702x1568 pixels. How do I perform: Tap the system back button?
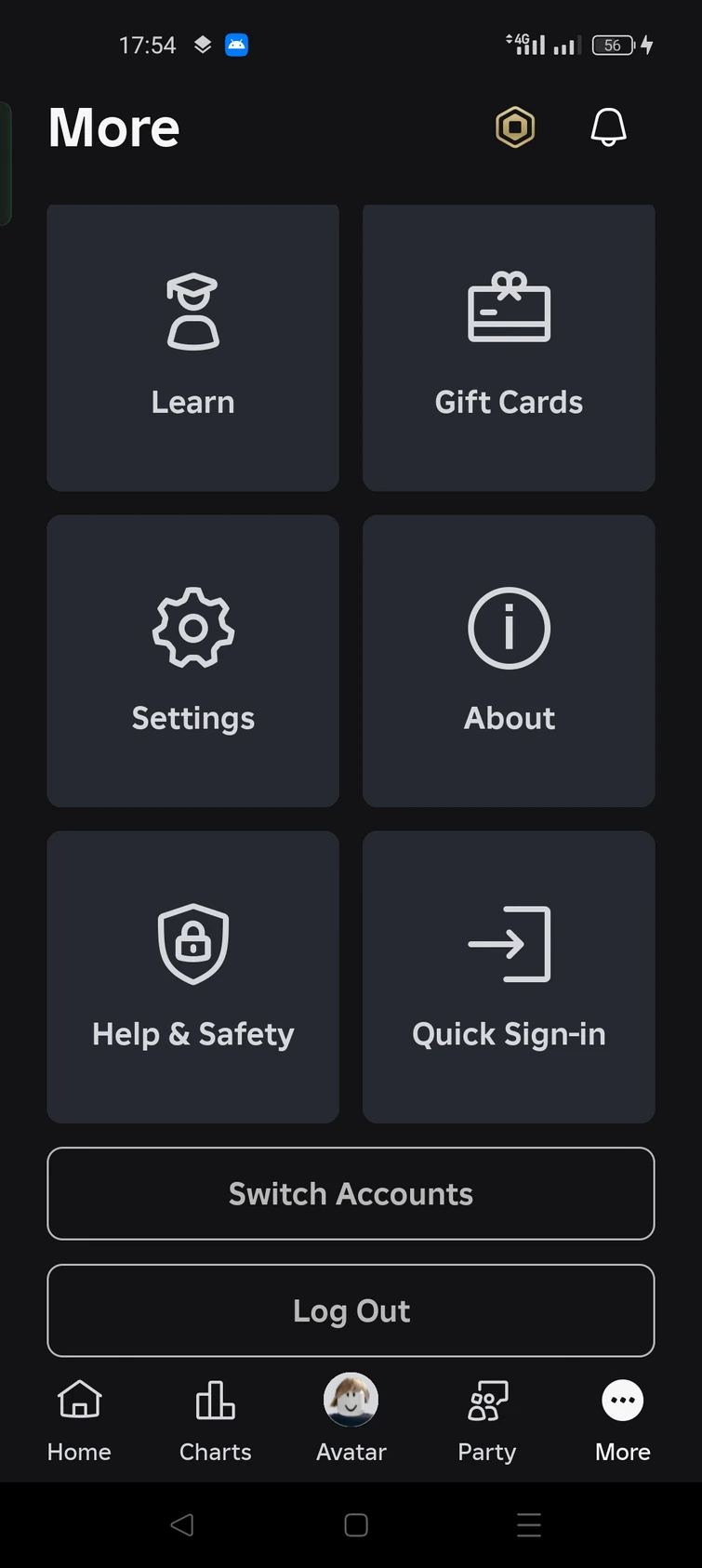[182, 1524]
